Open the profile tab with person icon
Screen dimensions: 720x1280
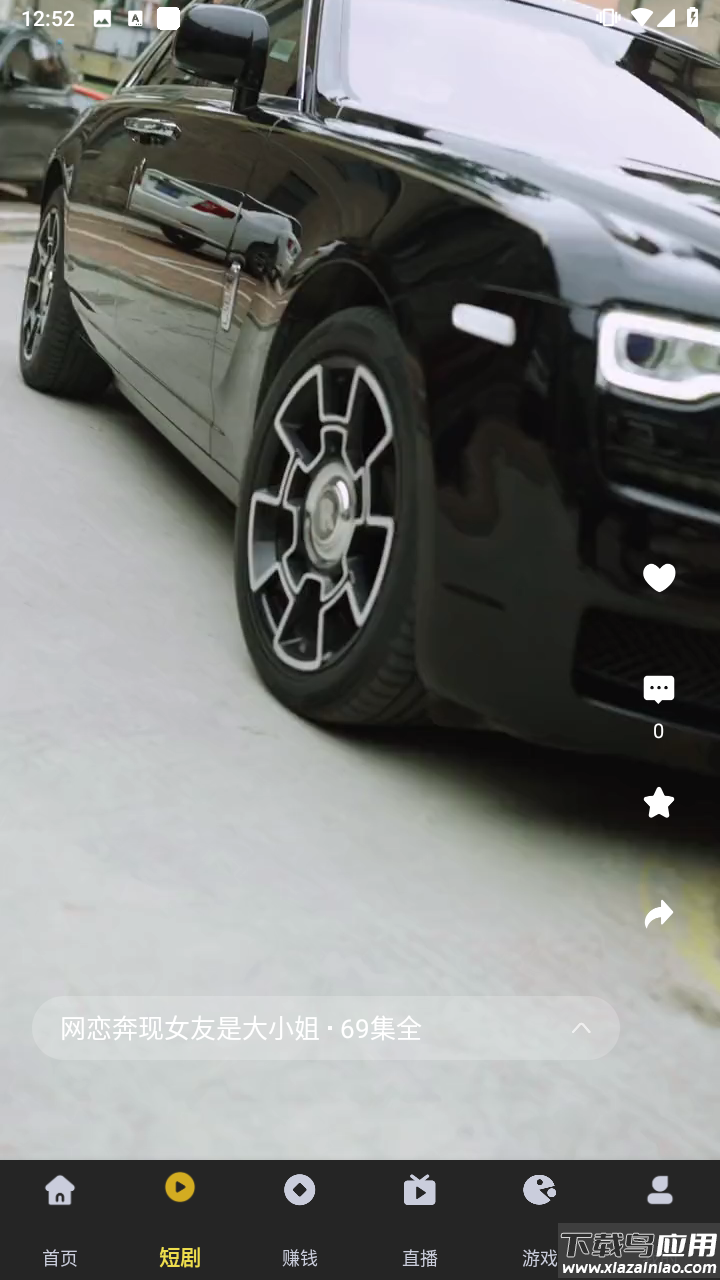point(660,1195)
